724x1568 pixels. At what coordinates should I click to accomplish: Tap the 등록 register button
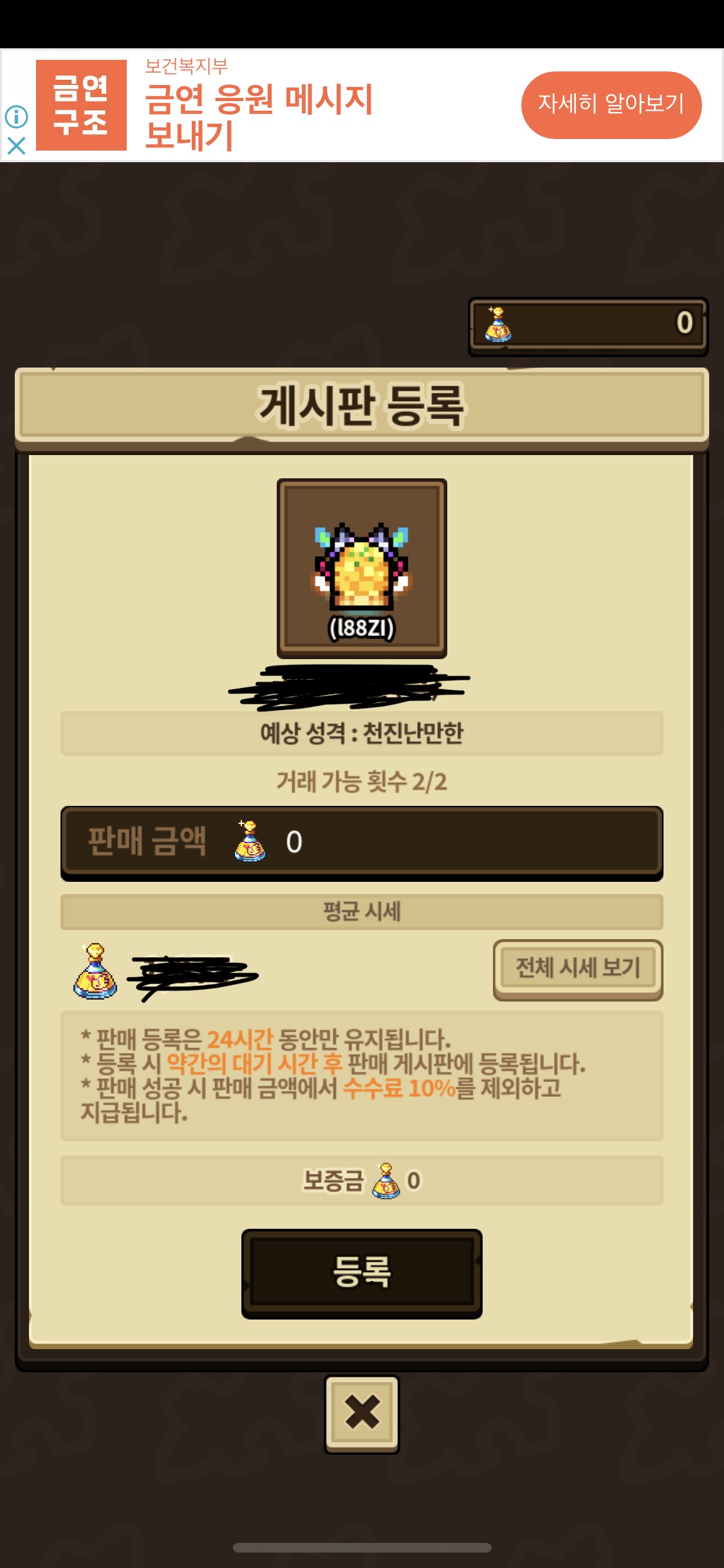coord(362,1273)
